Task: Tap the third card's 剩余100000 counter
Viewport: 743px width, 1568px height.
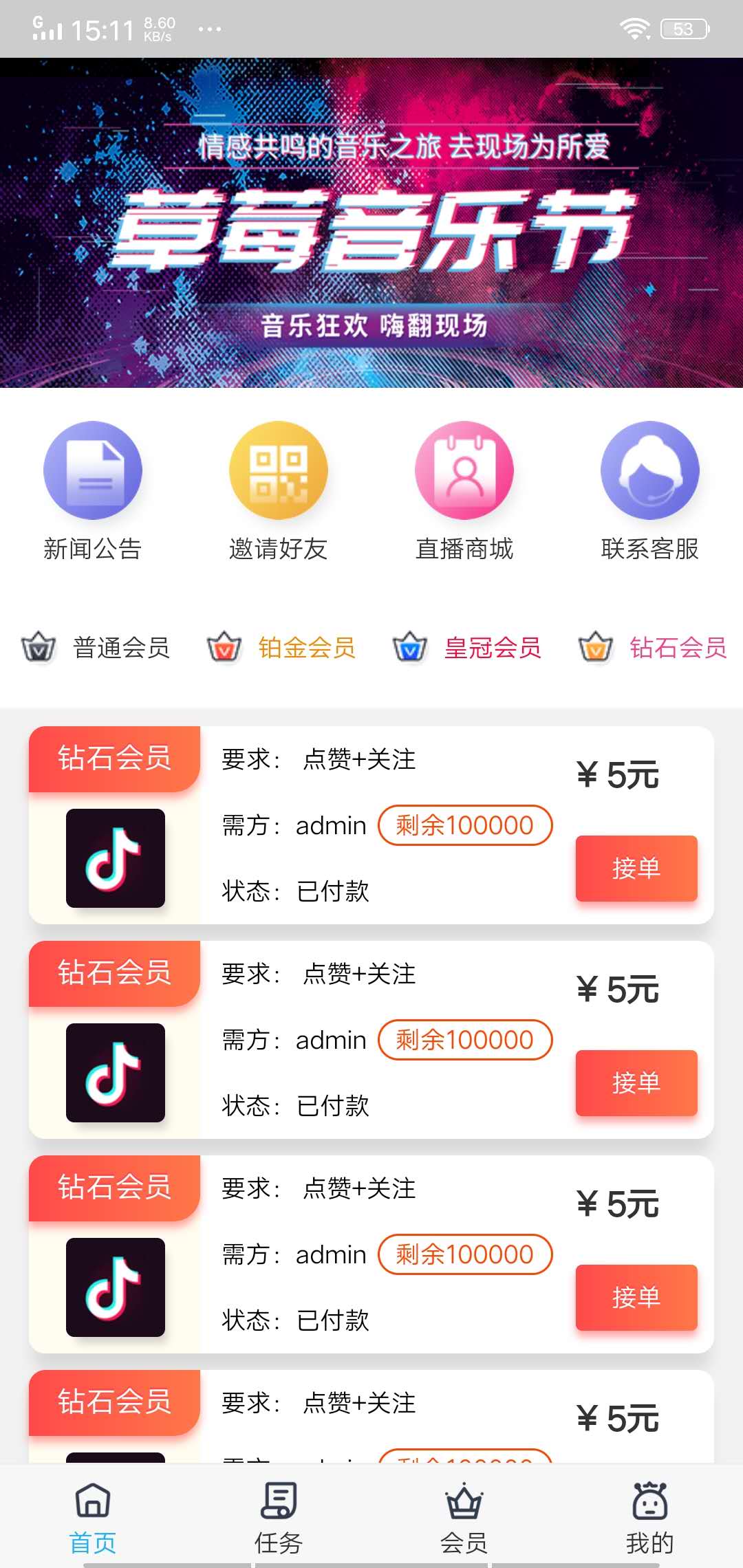Action: click(x=464, y=1254)
